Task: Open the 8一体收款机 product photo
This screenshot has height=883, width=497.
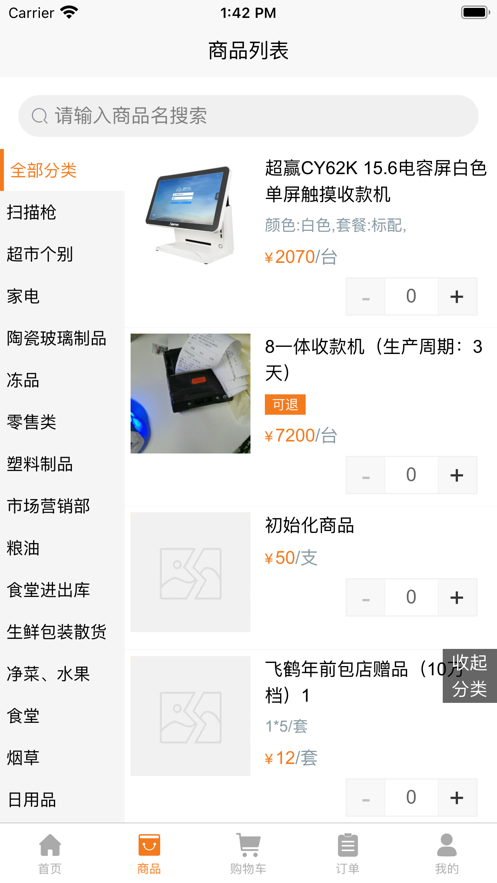Action: (190, 394)
